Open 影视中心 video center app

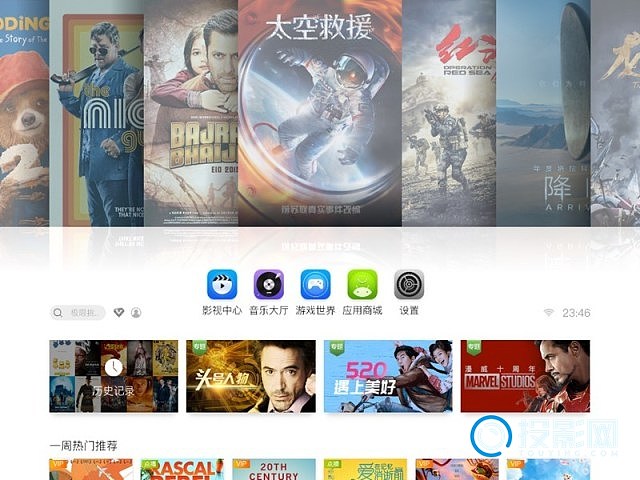pos(221,285)
